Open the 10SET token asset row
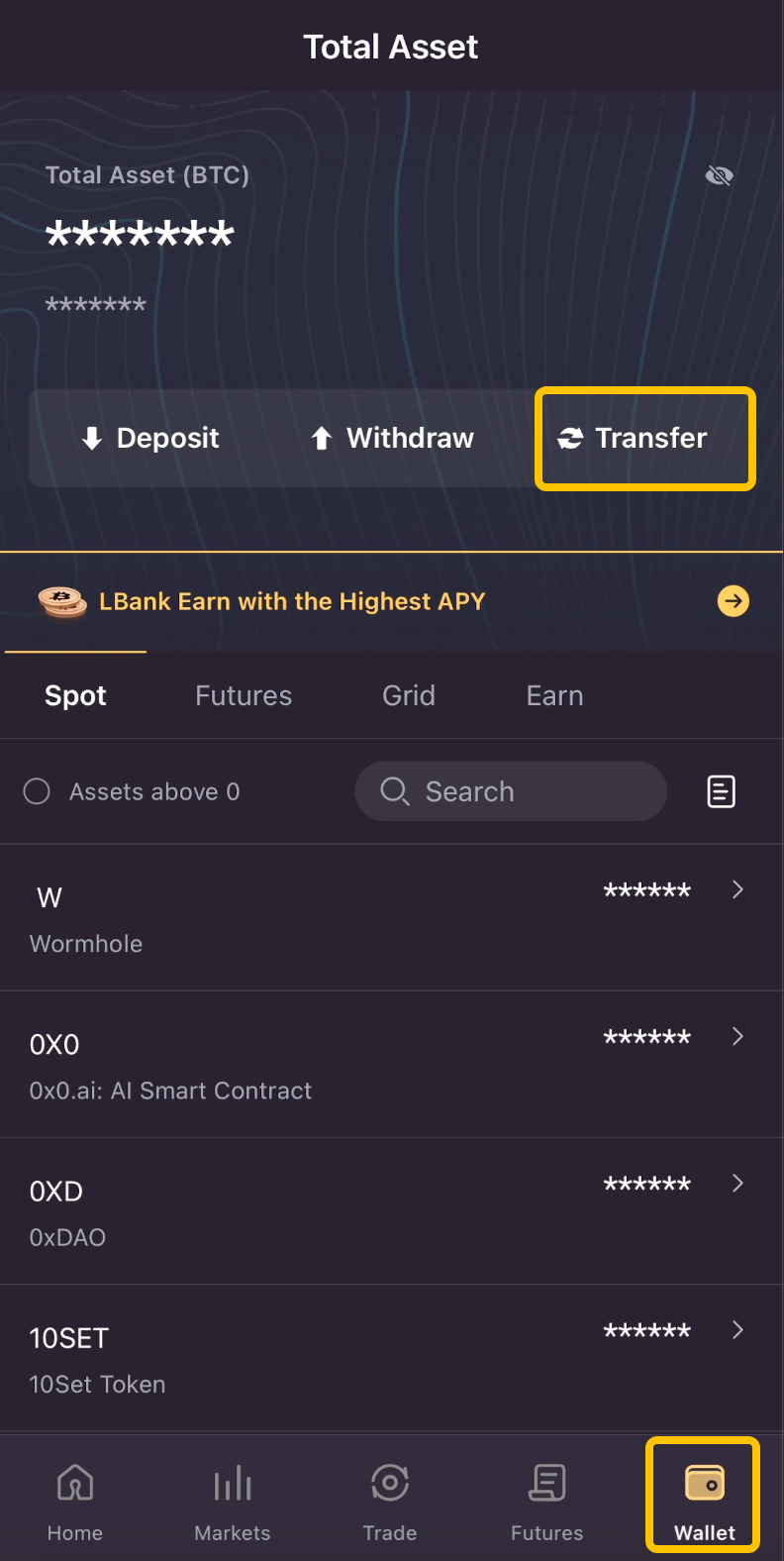Screen dimensions: 784x1561 point(391,1358)
